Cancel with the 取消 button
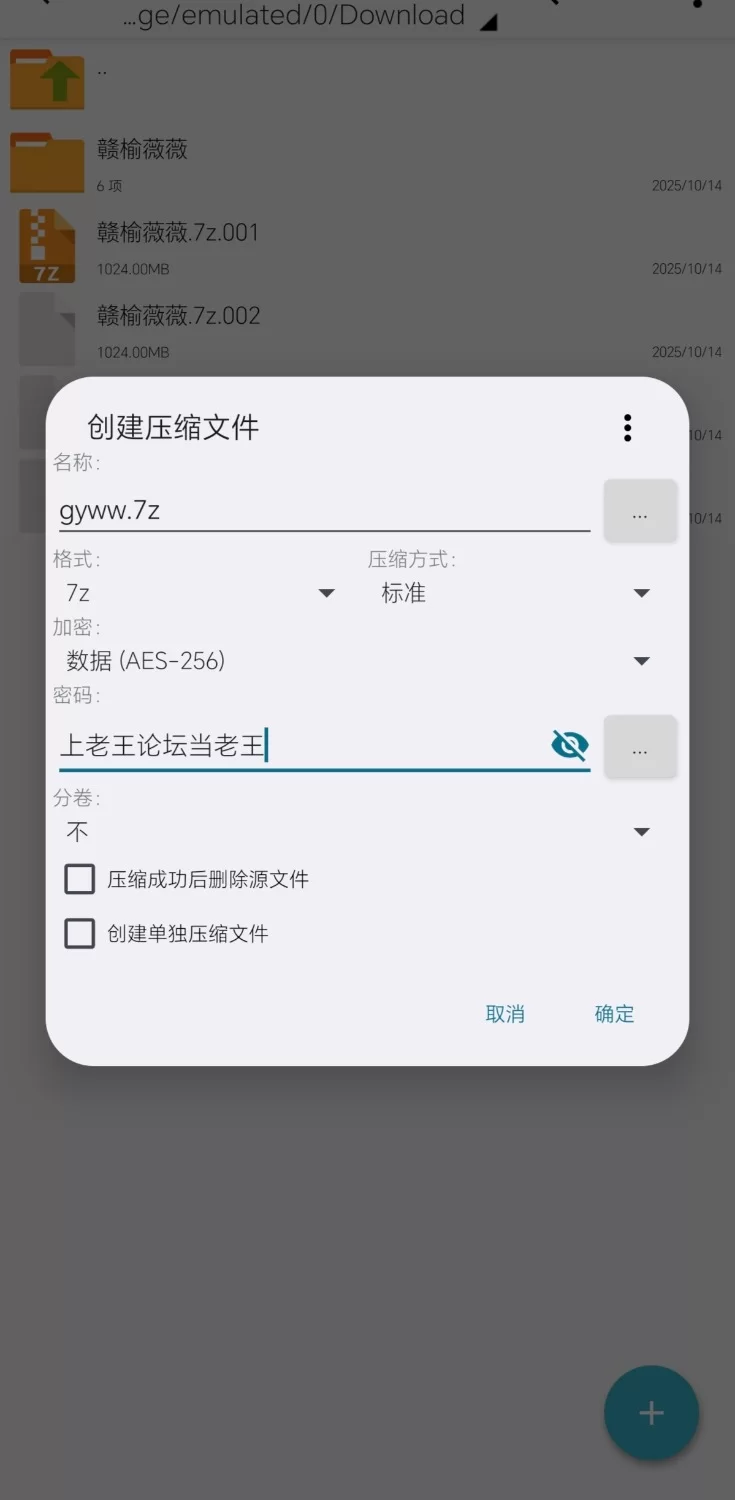This screenshot has width=735, height=1500. point(505,1014)
